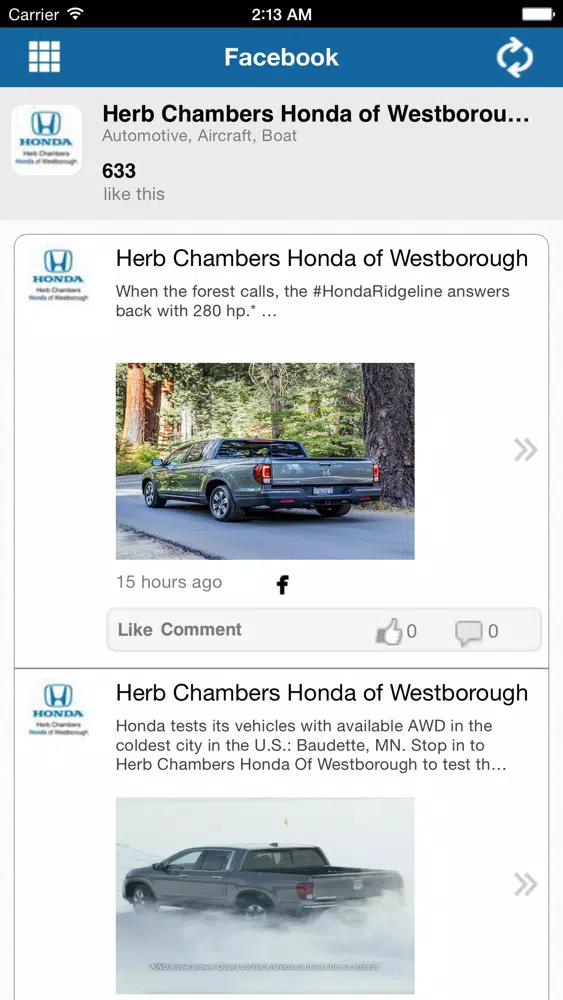Open the grid menu button
This screenshot has height=1000, width=563.
pyautogui.click(x=45, y=57)
